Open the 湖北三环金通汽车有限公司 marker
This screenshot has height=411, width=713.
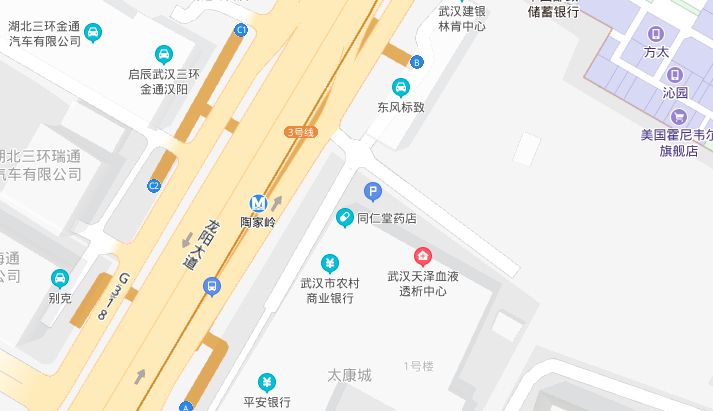click(x=93, y=33)
